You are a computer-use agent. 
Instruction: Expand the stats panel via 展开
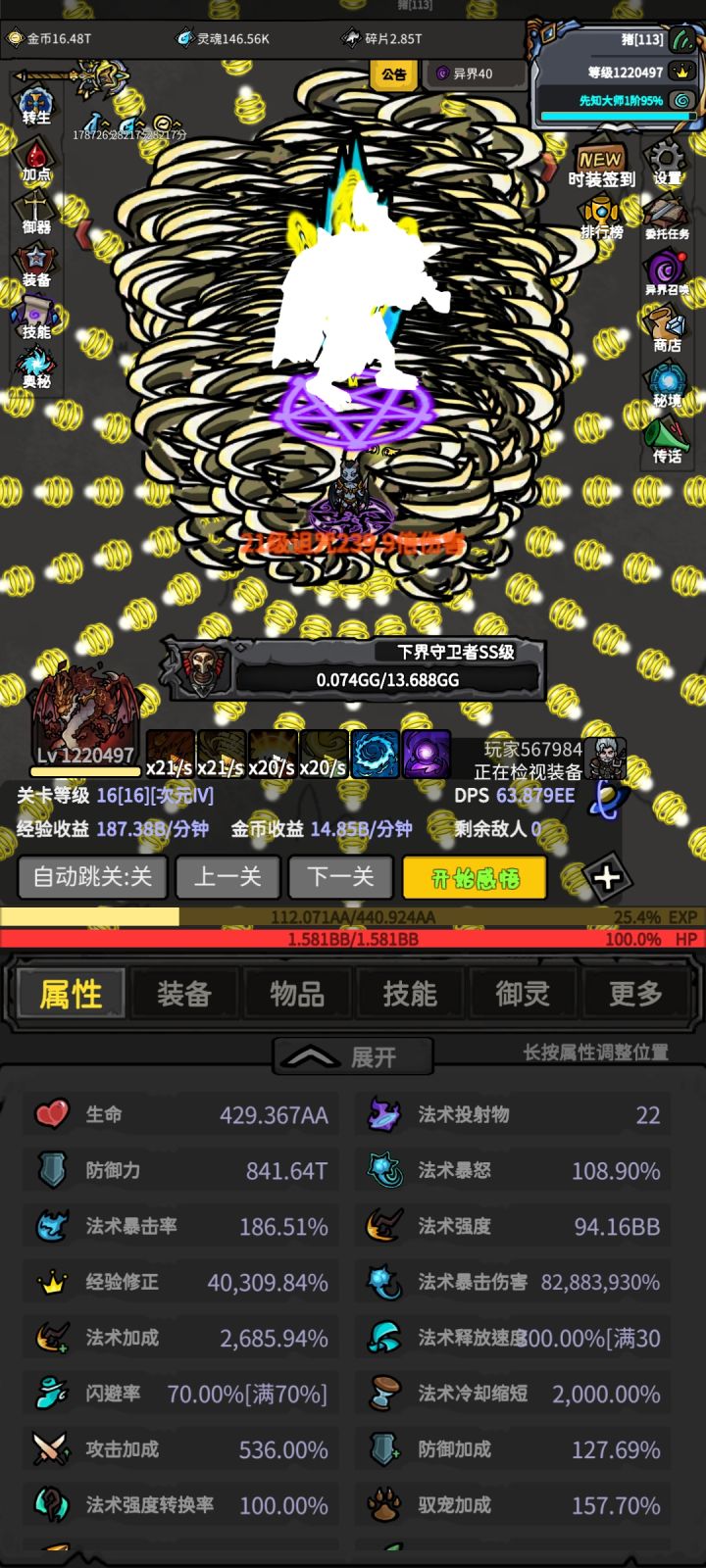pyautogui.click(x=353, y=1055)
